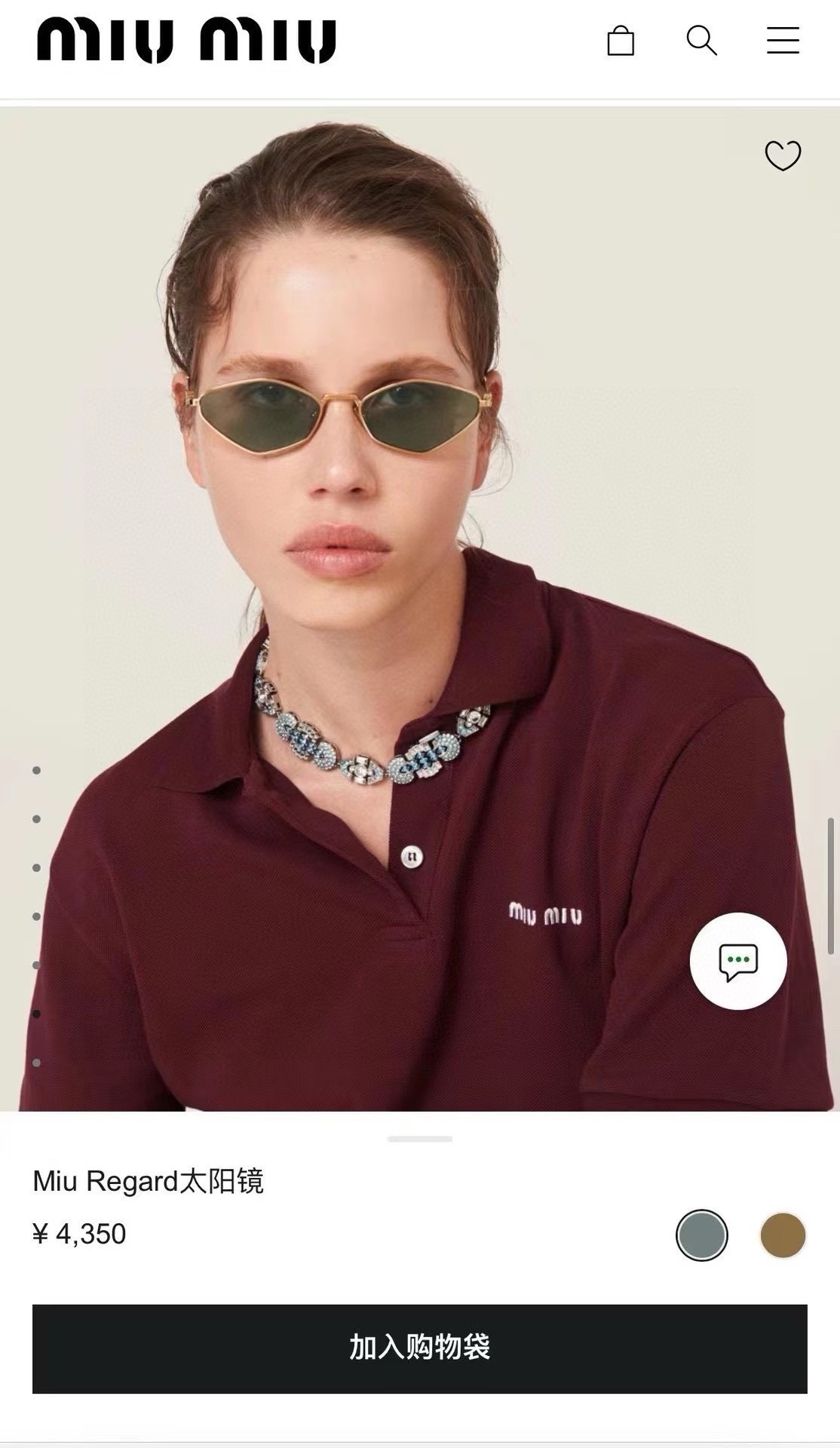Open the search icon
Screen dimensions: 840x1448
pyautogui.click(x=701, y=41)
